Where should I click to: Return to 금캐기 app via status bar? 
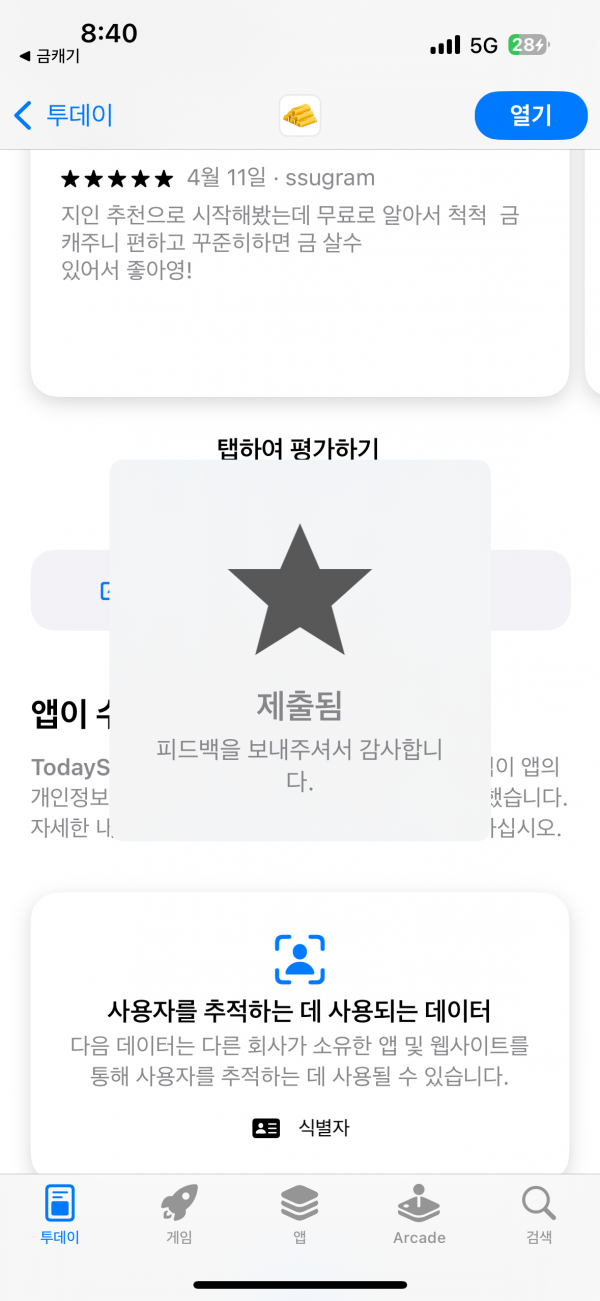[49, 57]
